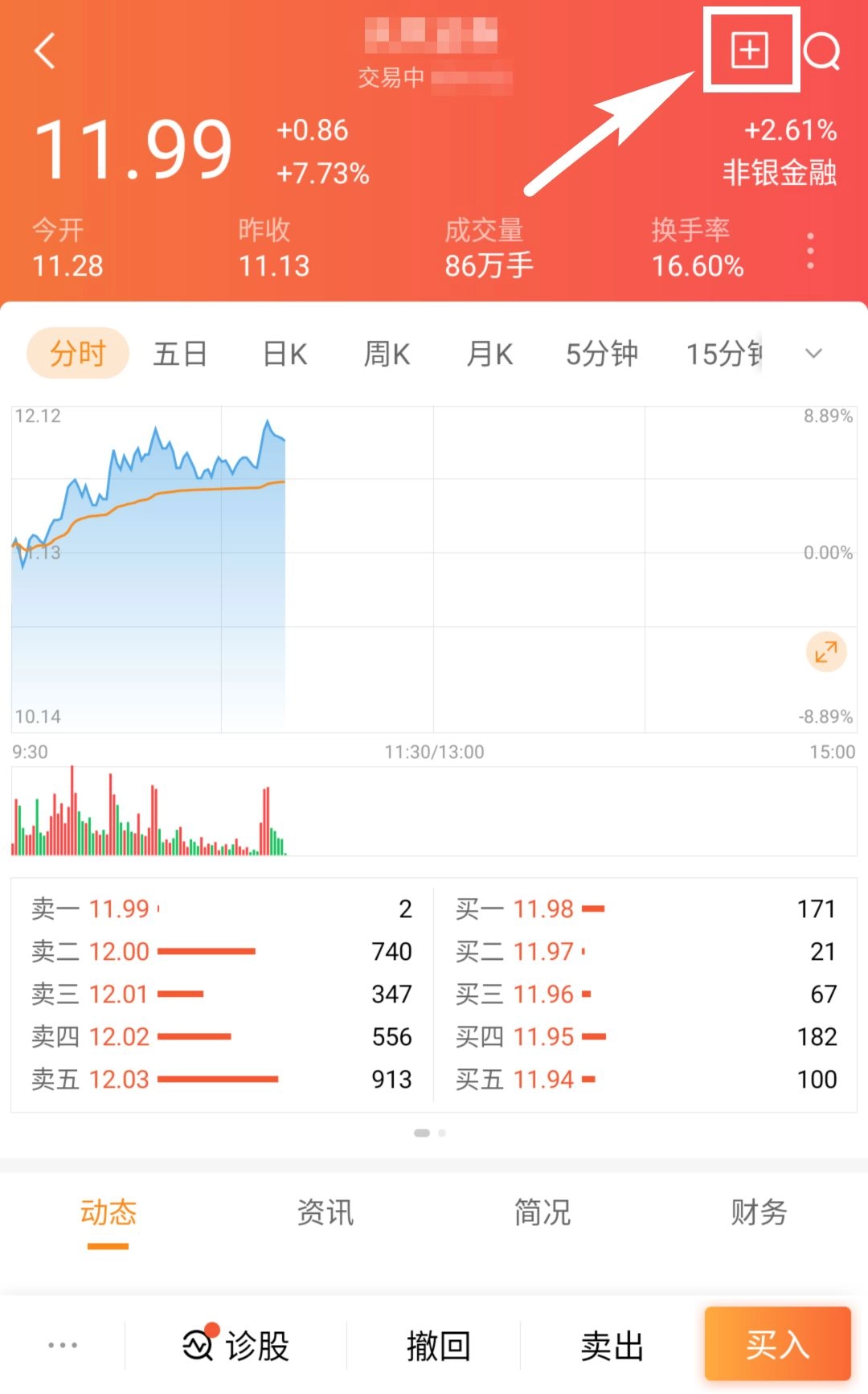
Task: Select the 分时 chart tab
Action: pos(78,353)
